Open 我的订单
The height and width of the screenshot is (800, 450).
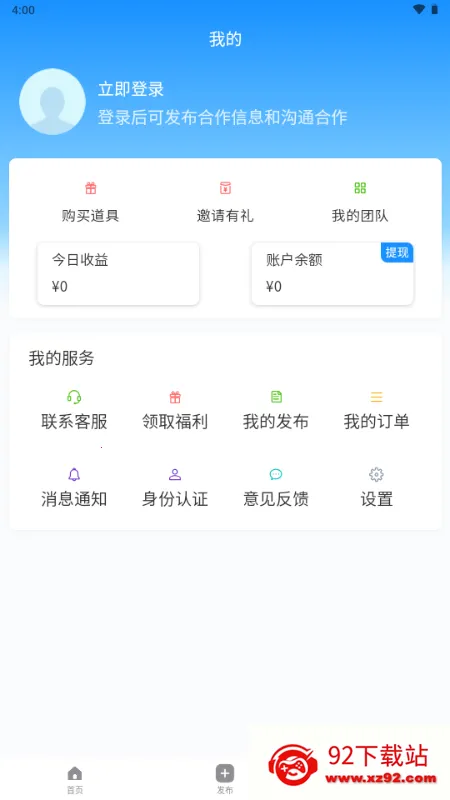coord(377,411)
